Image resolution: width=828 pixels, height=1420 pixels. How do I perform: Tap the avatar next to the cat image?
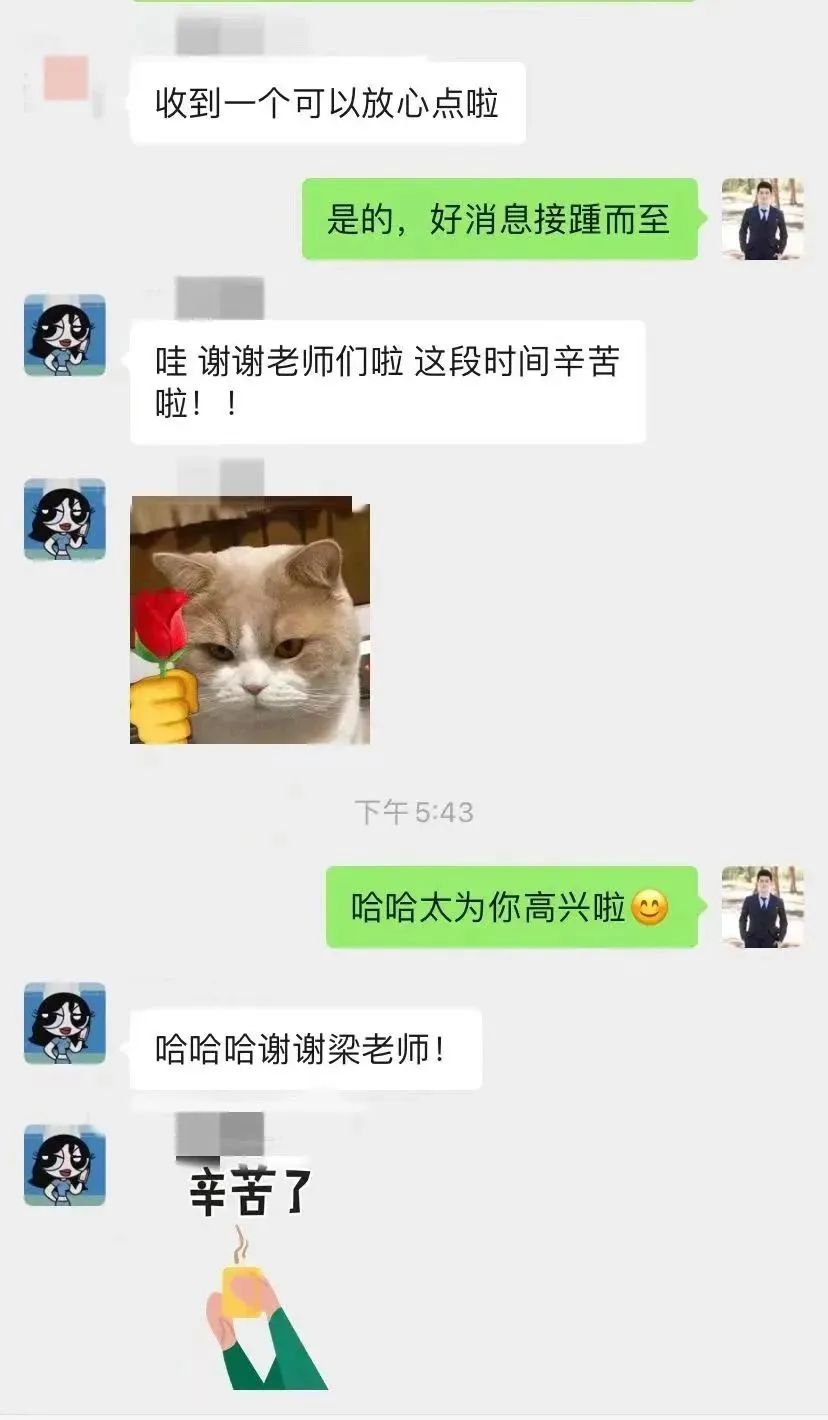(65, 519)
